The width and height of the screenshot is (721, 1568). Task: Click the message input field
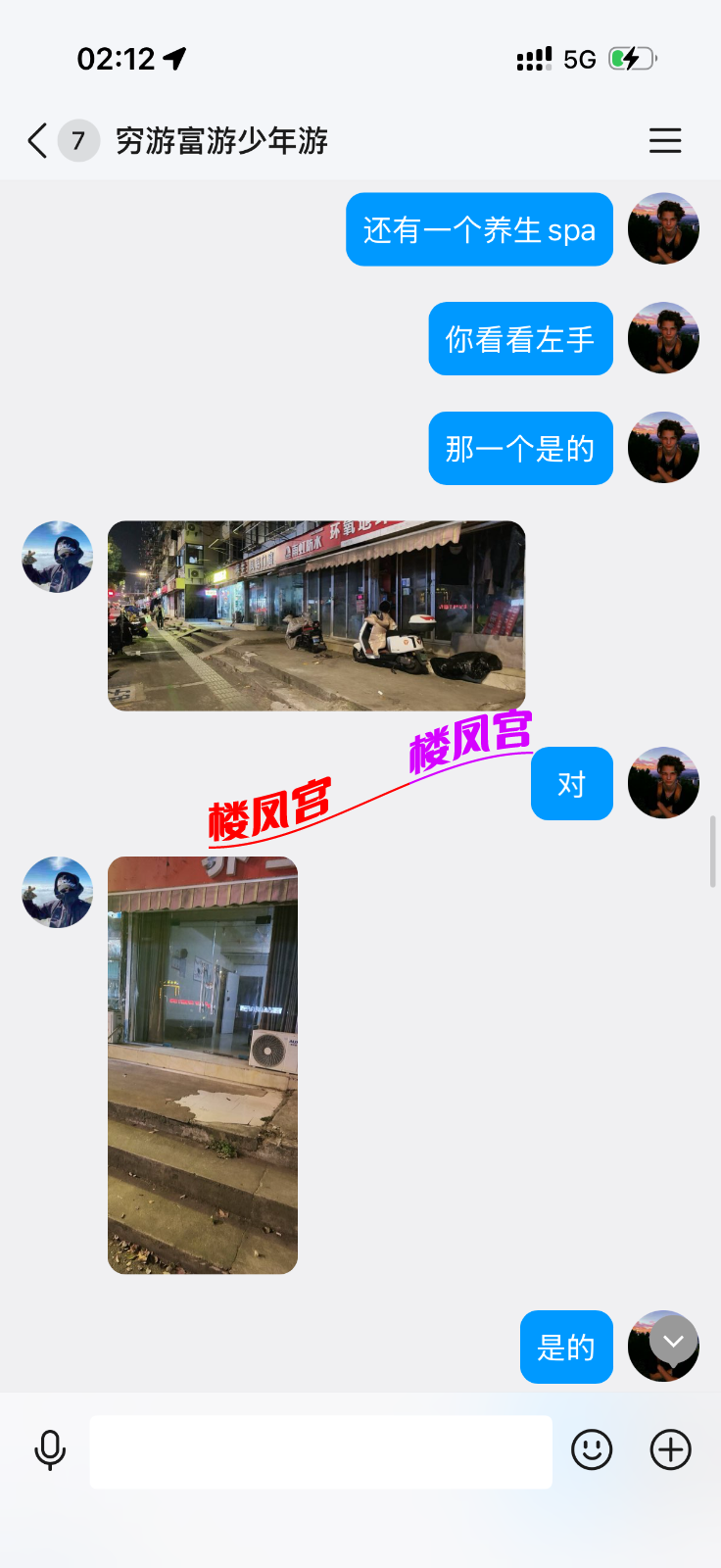(x=319, y=1451)
